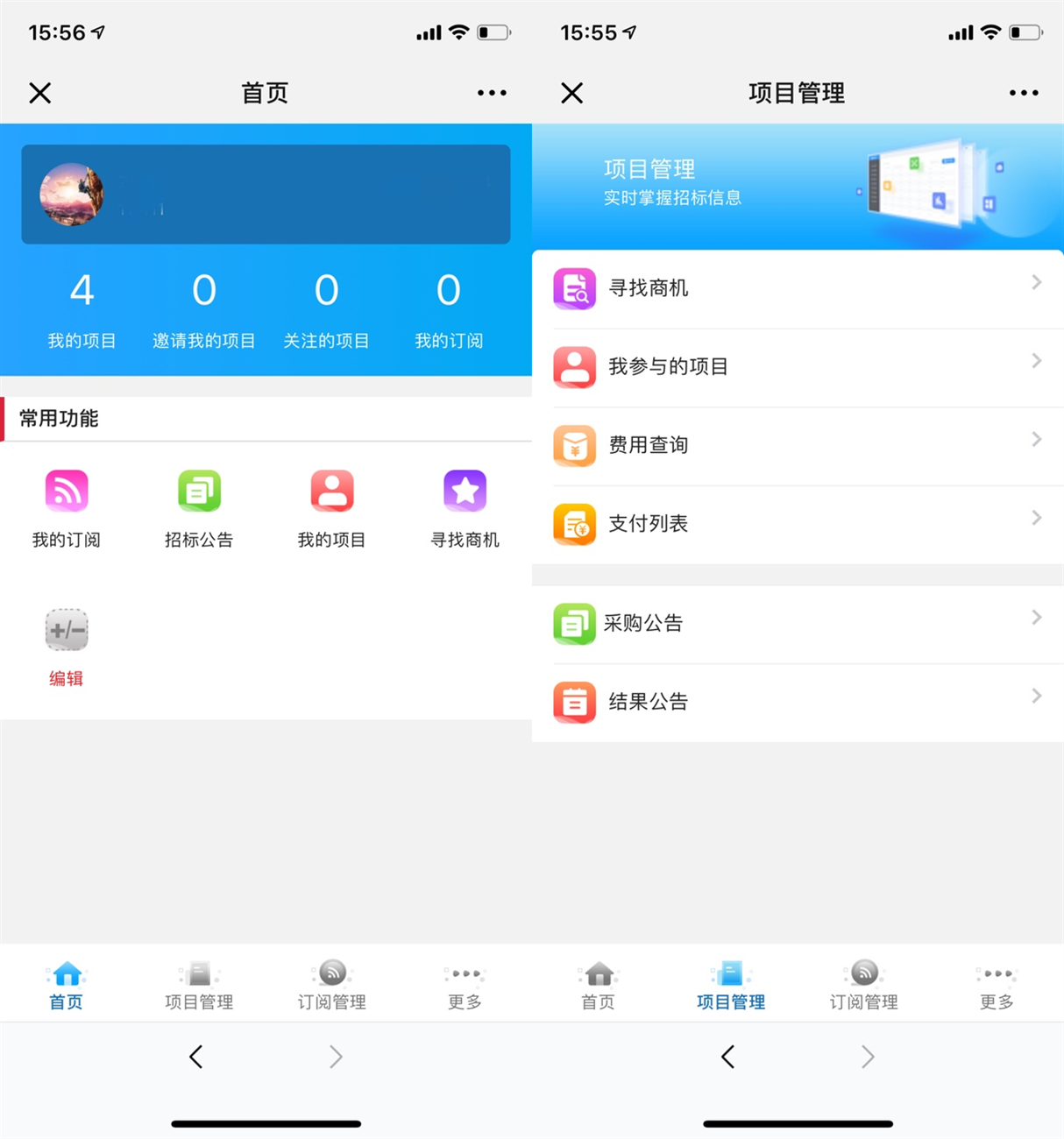Open the 采购公告 row
The image size is (1064, 1139).
796,624
